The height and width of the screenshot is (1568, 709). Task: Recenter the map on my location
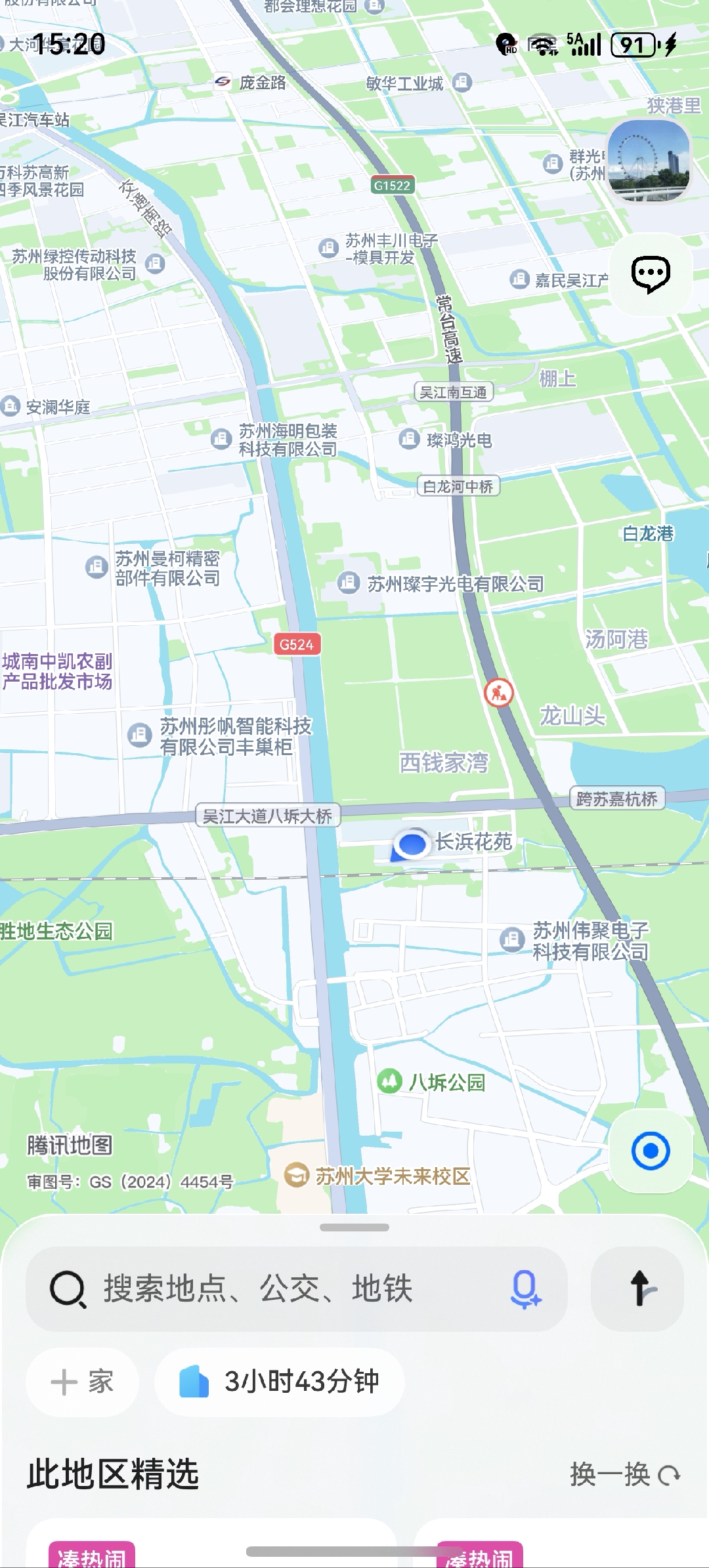tap(651, 1151)
